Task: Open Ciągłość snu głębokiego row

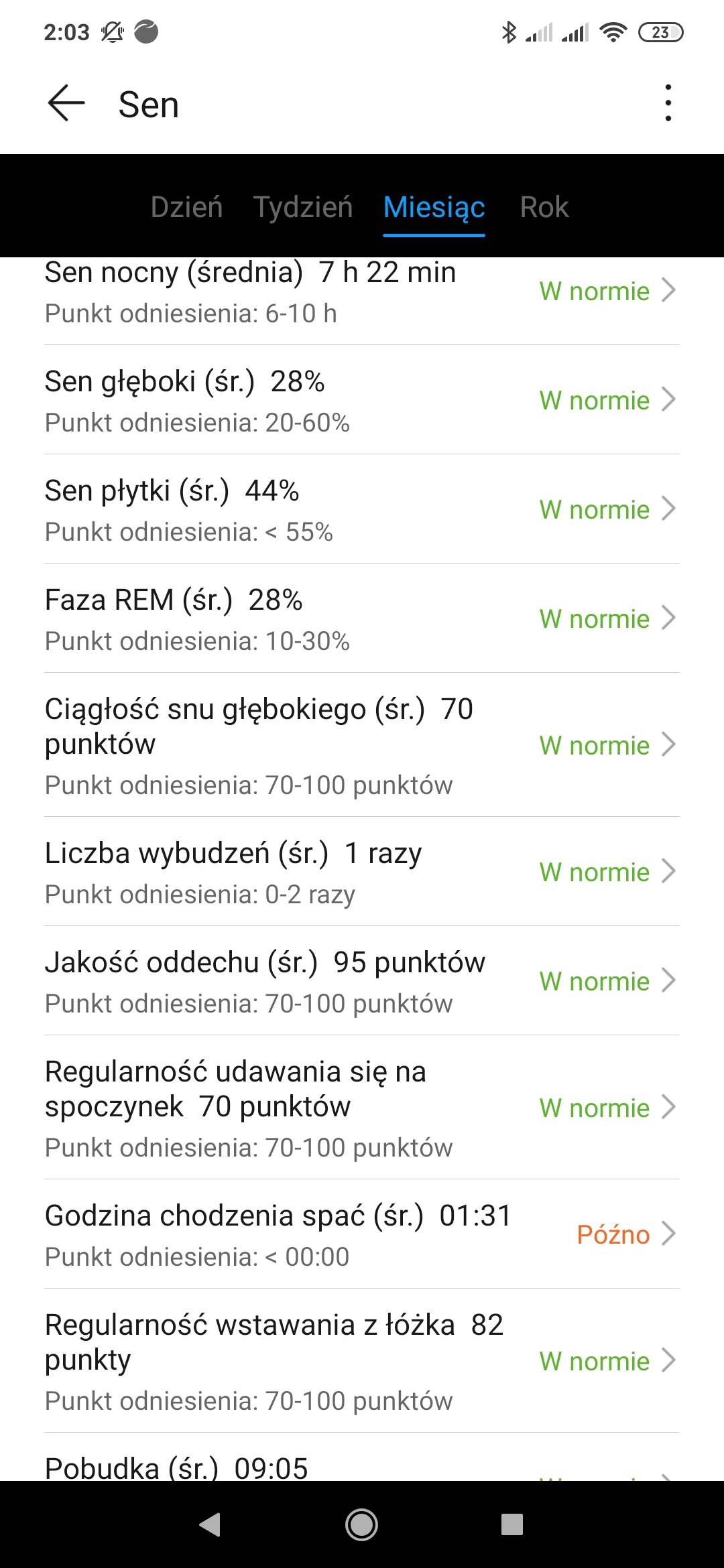Action: [362, 745]
